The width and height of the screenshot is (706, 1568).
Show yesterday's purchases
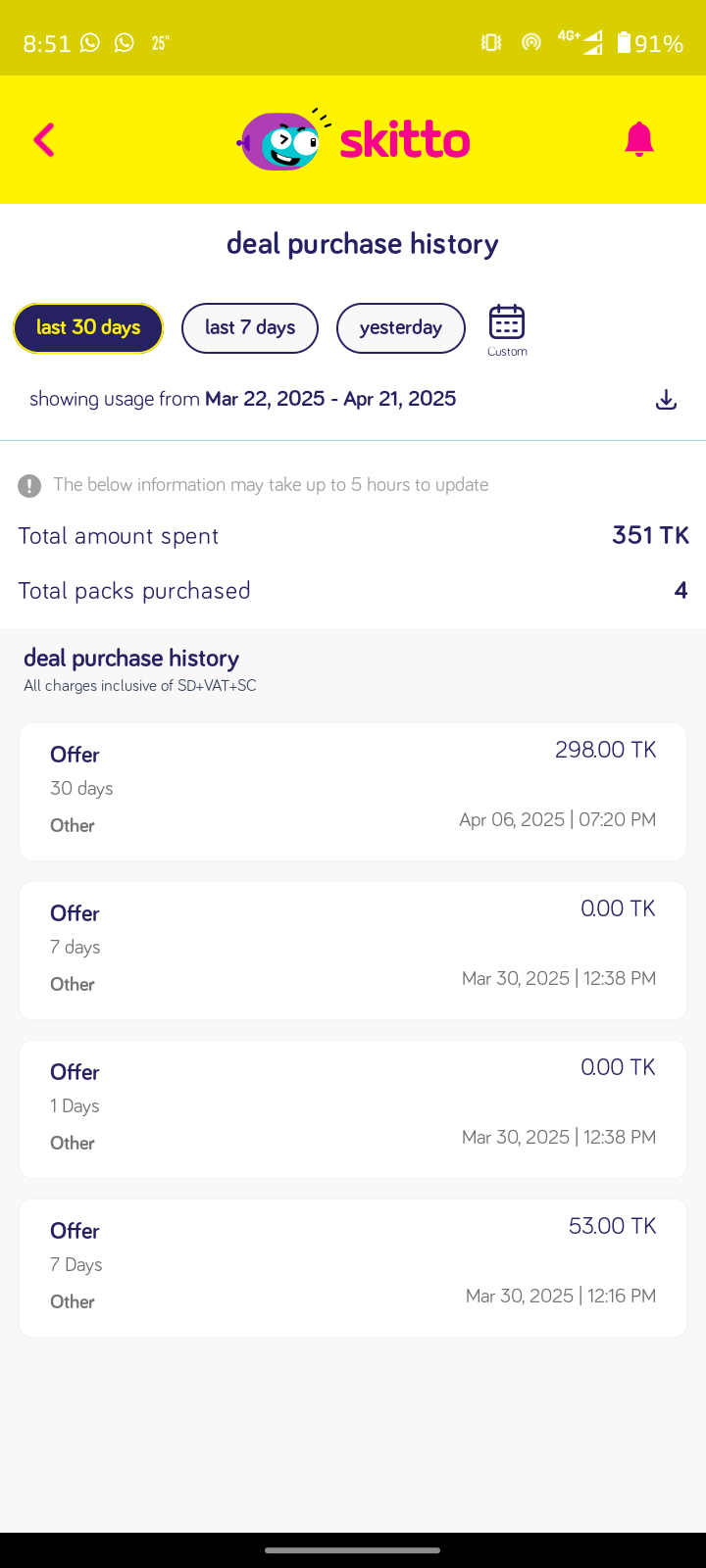pyautogui.click(x=401, y=328)
